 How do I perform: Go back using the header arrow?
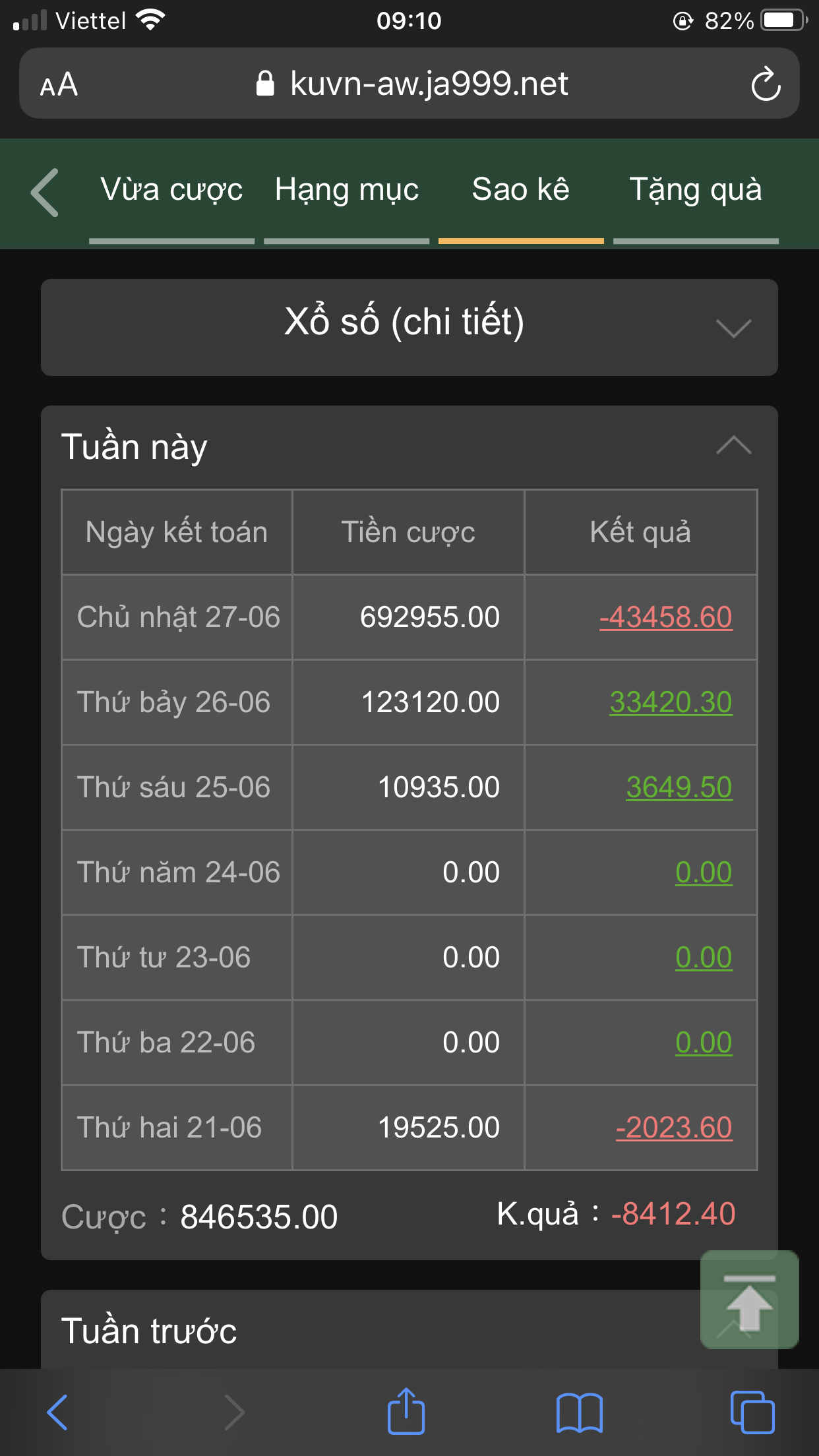pos(45,193)
